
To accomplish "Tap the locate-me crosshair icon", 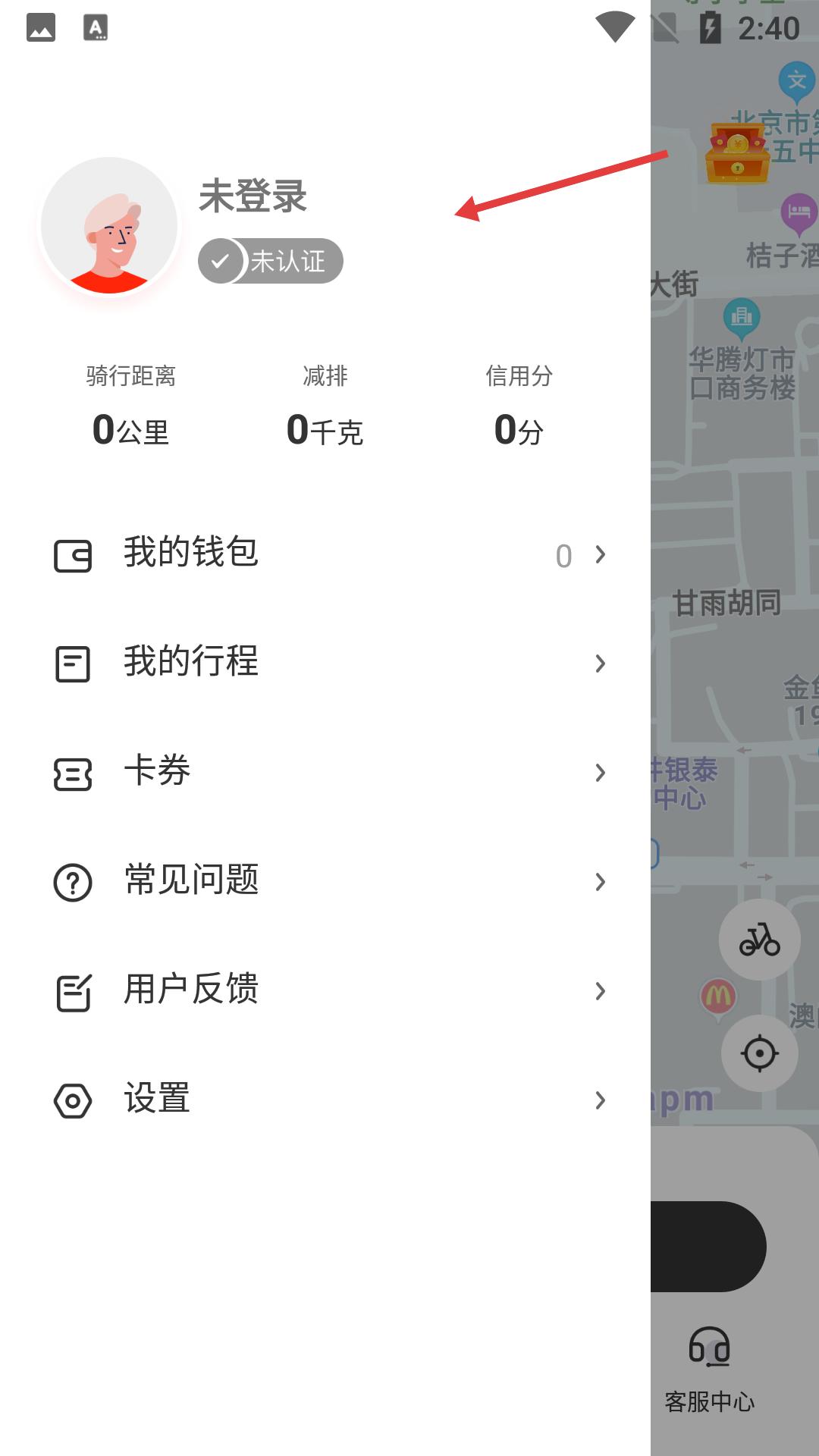I will click(x=760, y=1053).
